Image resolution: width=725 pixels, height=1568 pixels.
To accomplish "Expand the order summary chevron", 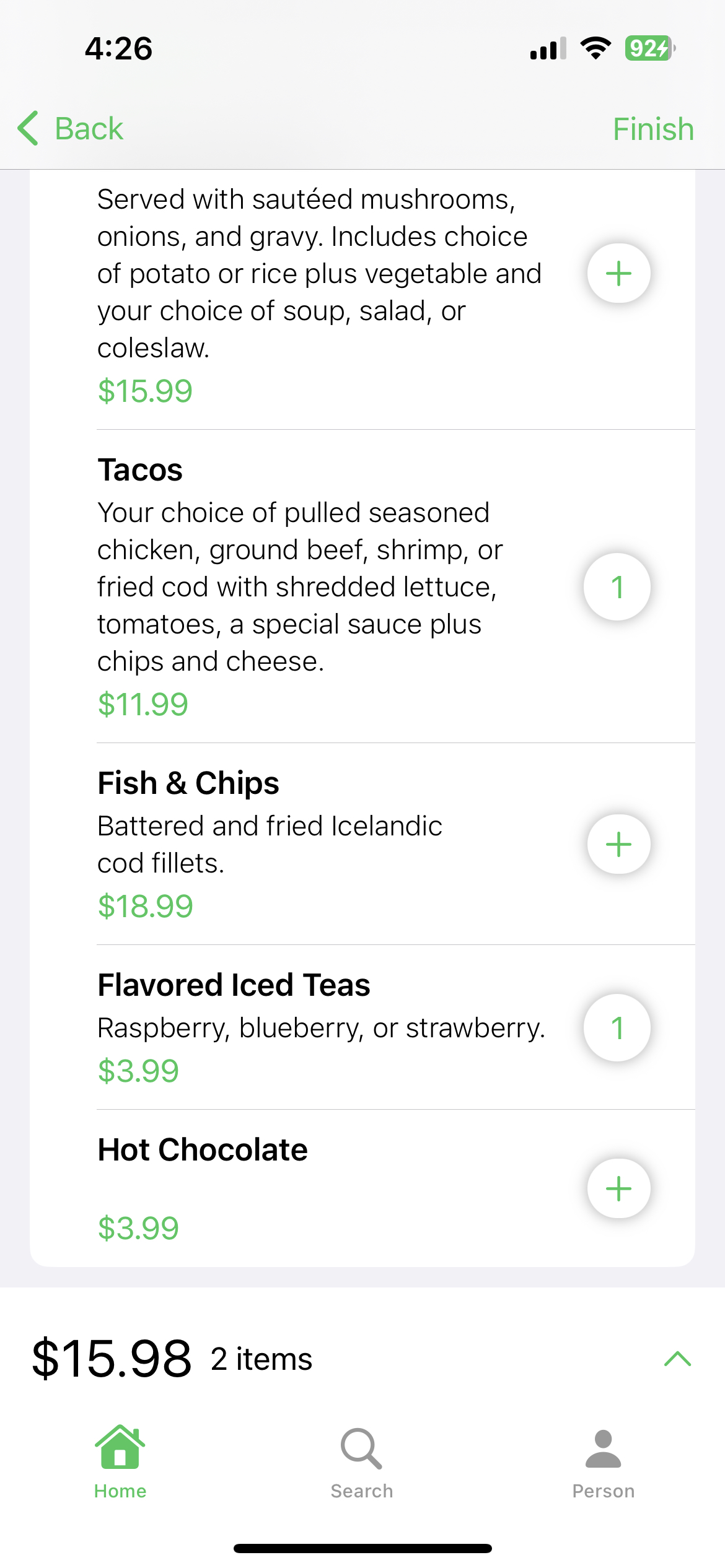I will (x=677, y=1359).
